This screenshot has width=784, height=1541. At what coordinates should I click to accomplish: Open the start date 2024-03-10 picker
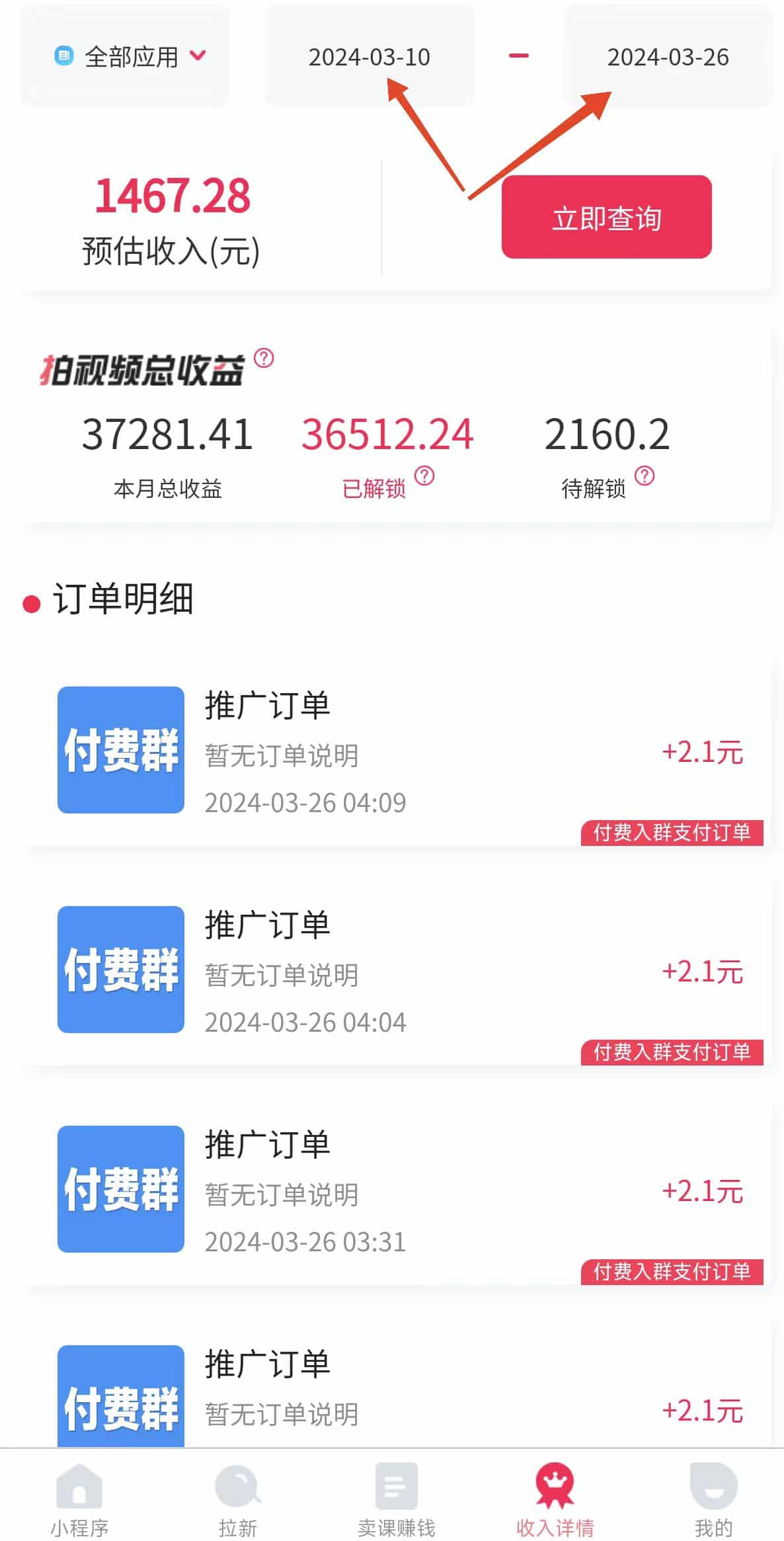click(x=369, y=58)
